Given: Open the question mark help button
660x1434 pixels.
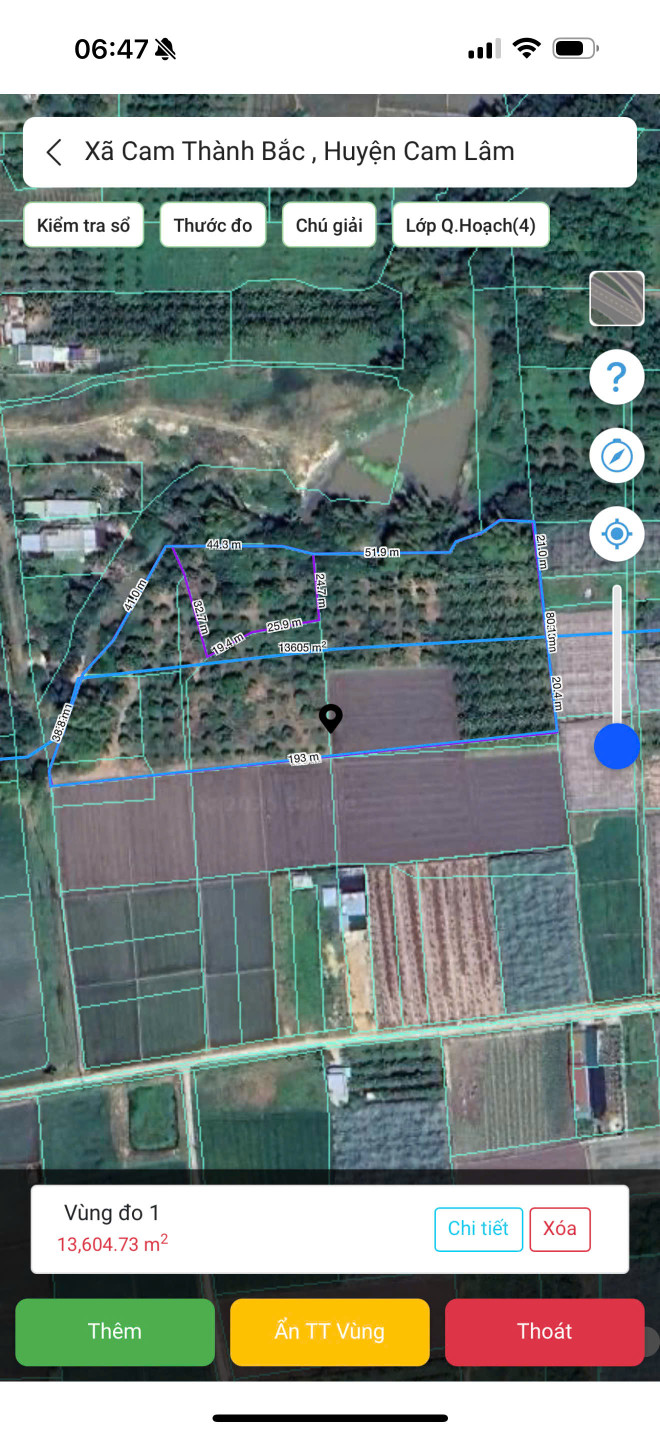Looking at the screenshot, I should (617, 377).
